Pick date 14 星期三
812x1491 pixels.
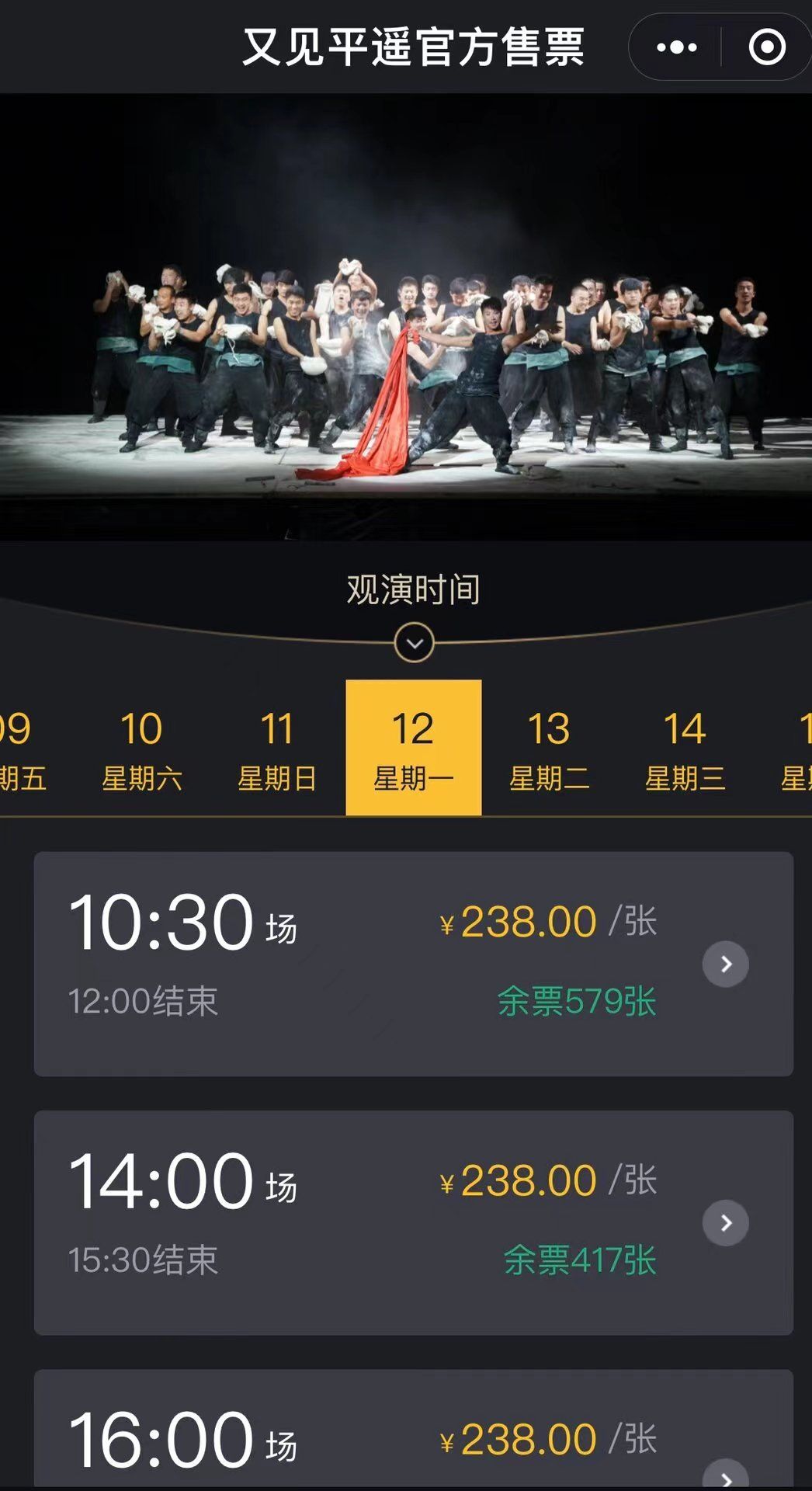click(x=685, y=748)
